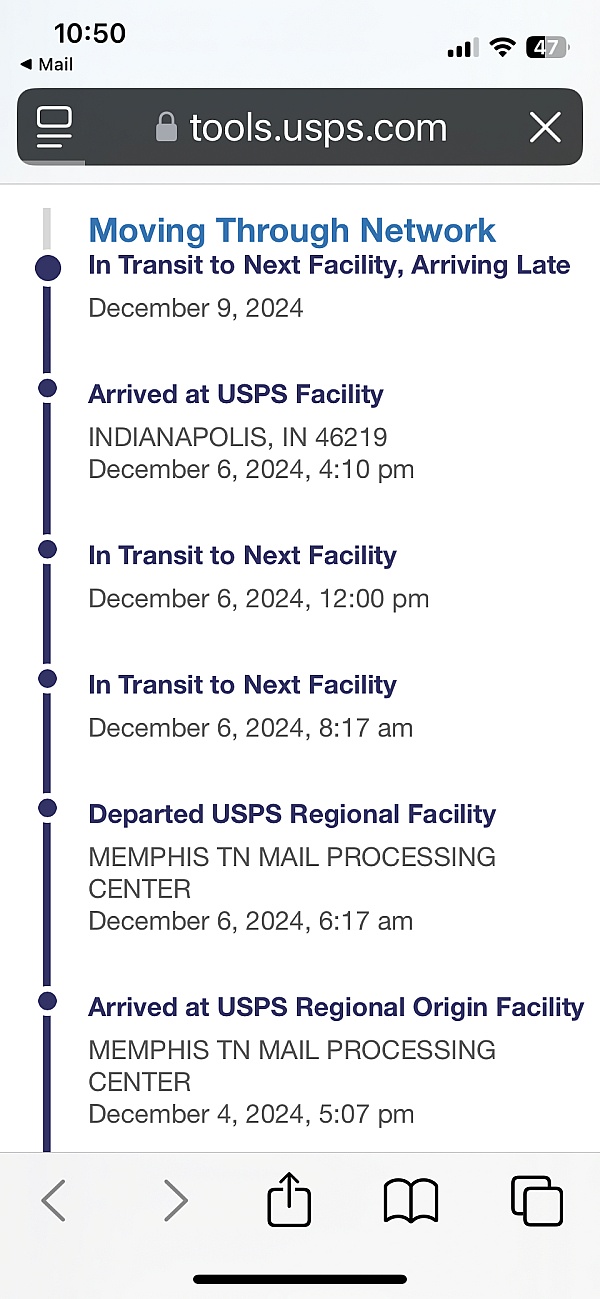600x1299 pixels.
Task: Go back to the previous page
Action: [x=53, y=1200]
